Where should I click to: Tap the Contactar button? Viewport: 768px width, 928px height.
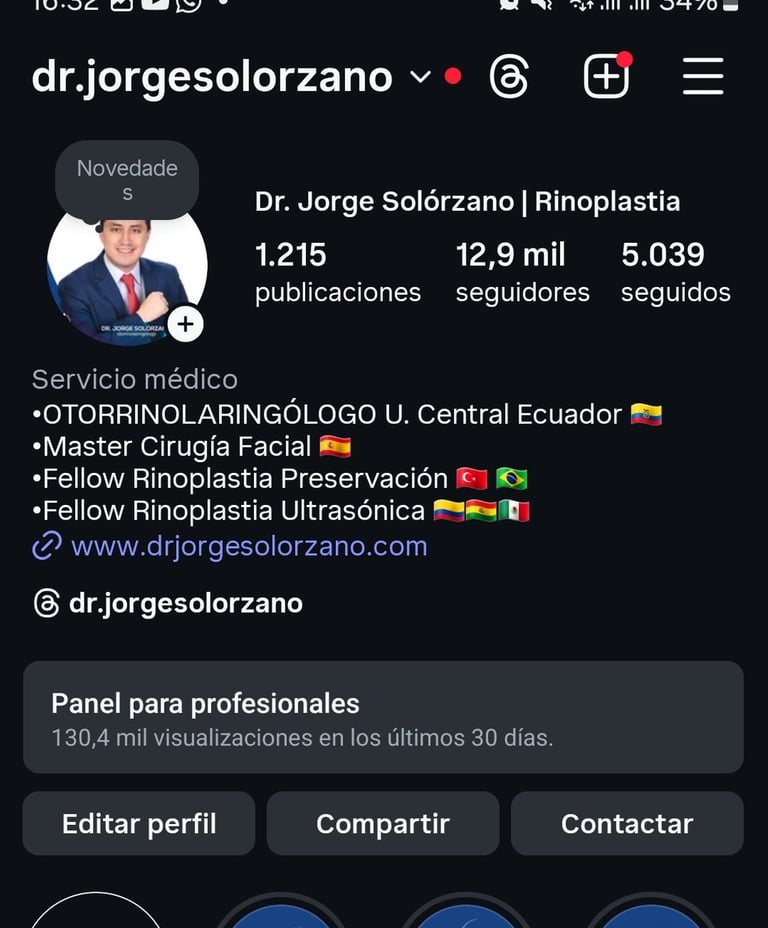pyautogui.click(x=627, y=823)
